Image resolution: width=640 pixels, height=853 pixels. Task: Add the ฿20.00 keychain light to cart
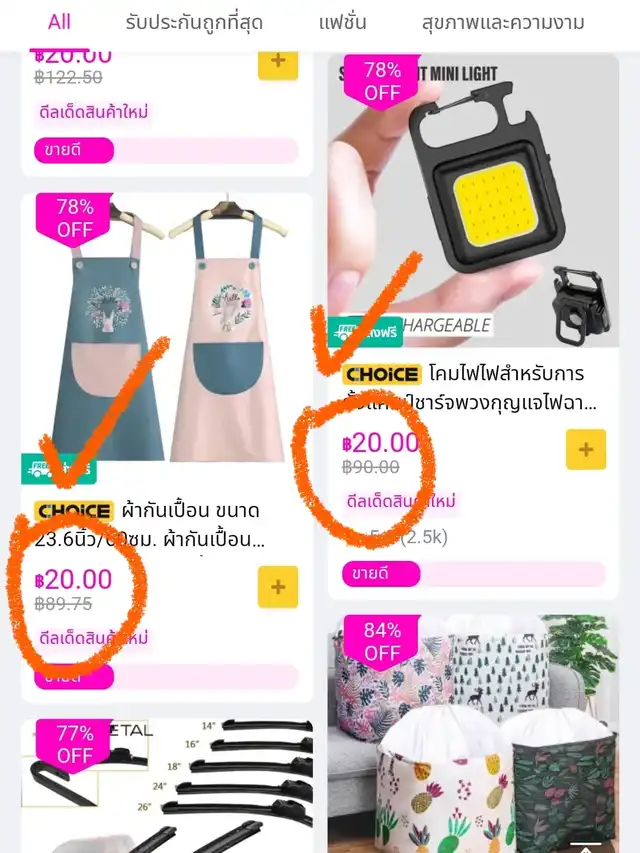pos(586,450)
